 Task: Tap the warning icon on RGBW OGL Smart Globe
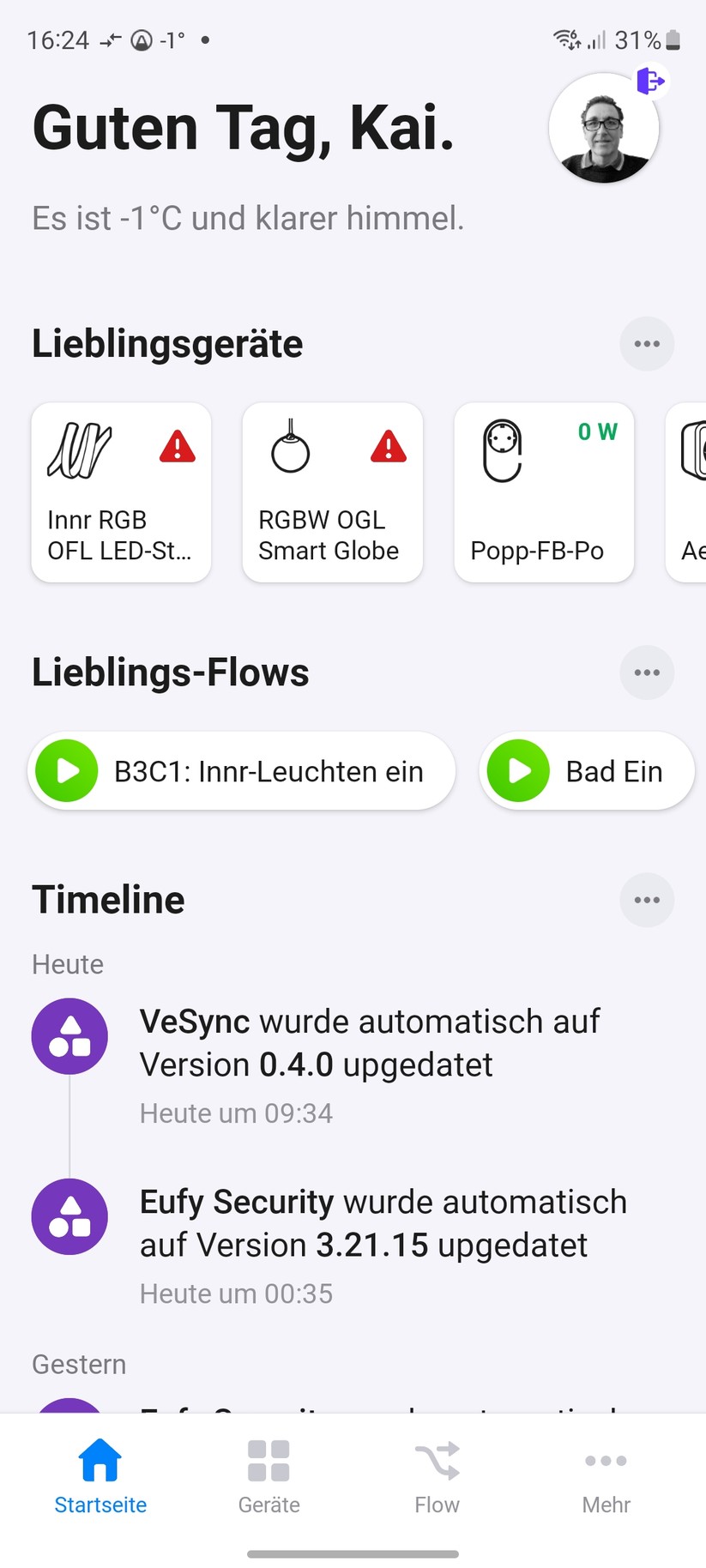pyautogui.click(x=389, y=447)
